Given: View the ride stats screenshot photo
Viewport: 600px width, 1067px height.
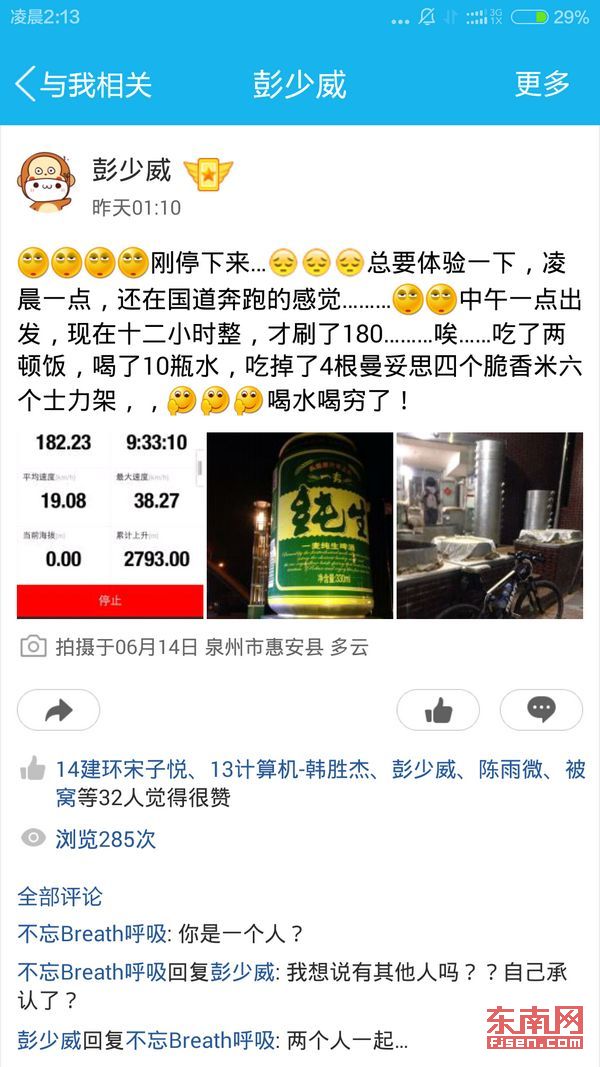Looking at the screenshot, I should pos(110,525).
